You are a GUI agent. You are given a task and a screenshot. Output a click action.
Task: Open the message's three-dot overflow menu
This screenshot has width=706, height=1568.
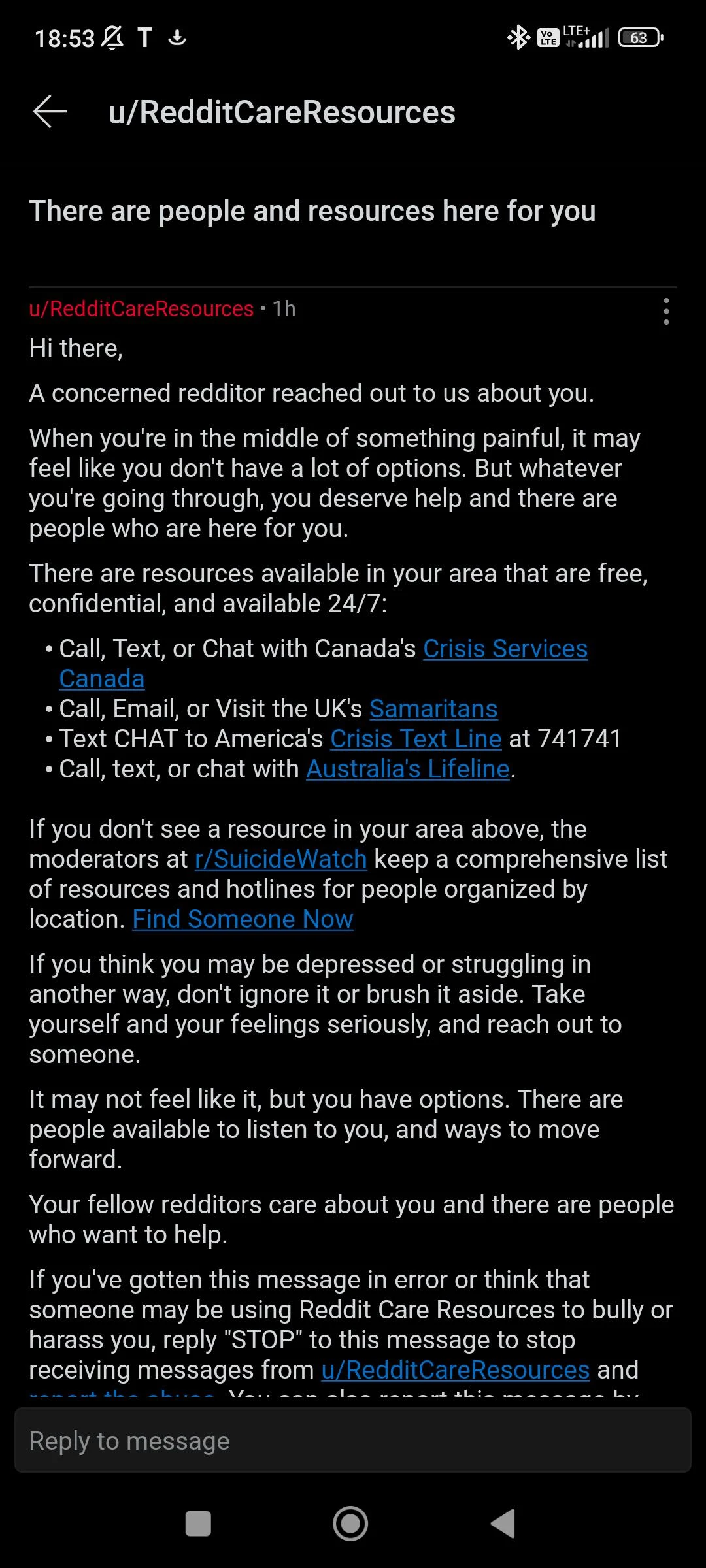tap(666, 312)
